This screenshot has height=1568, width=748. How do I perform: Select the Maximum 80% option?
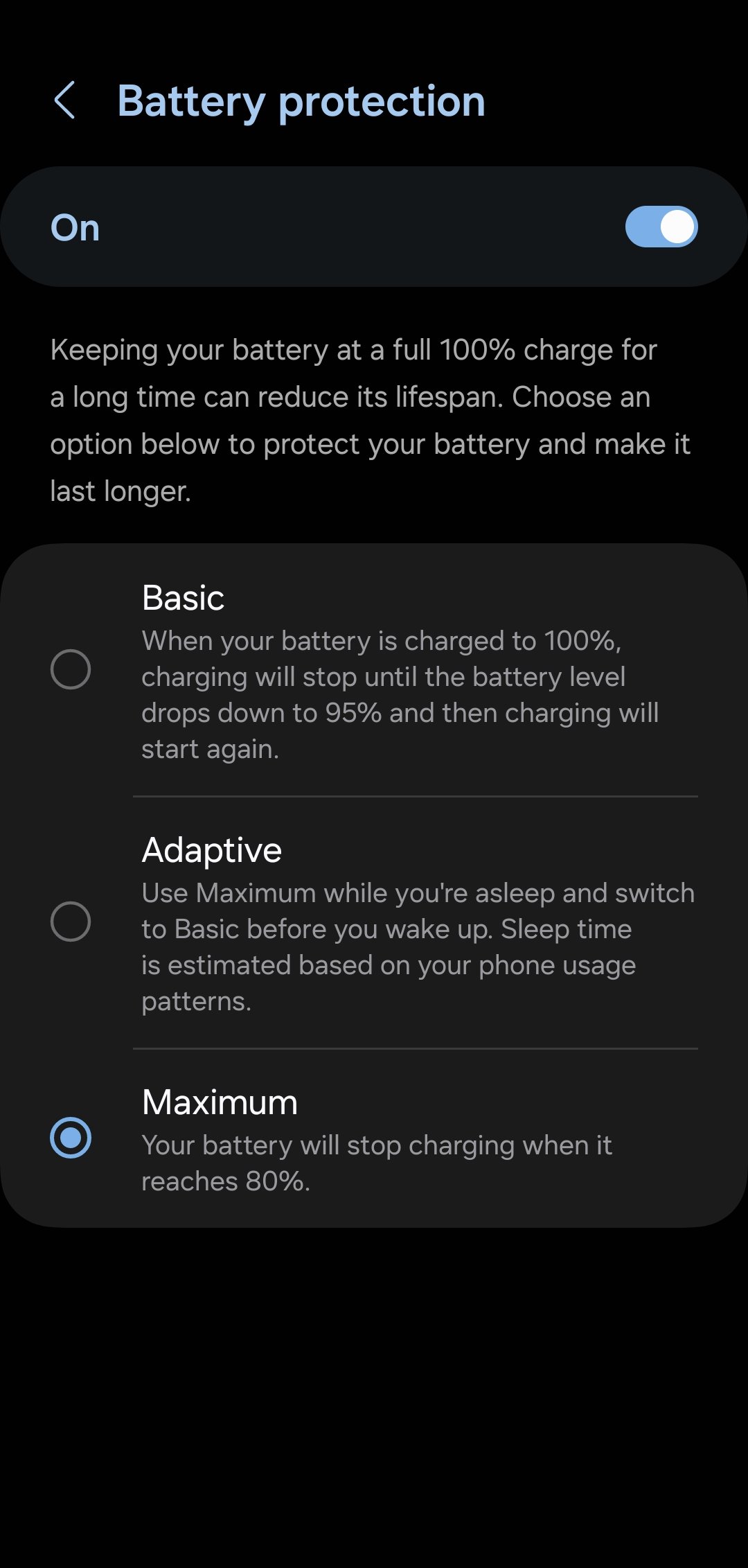coord(71,1138)
